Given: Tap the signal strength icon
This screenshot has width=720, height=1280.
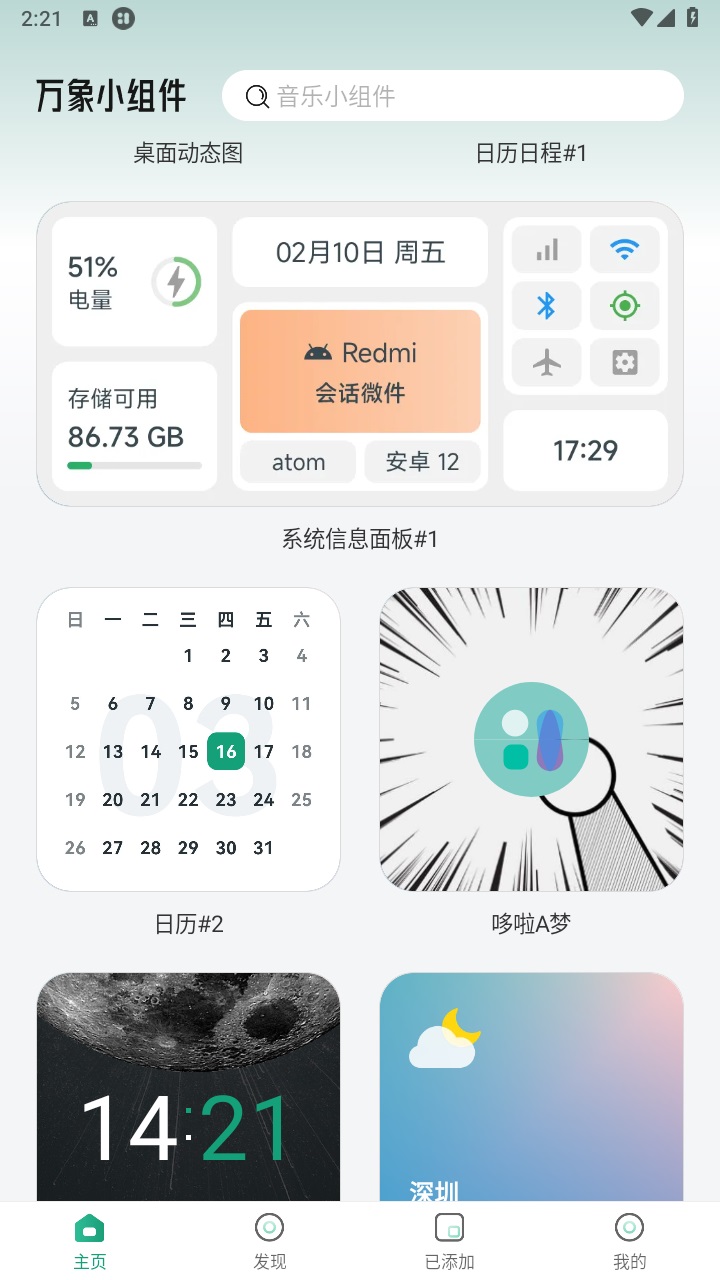Looking at the screenshot, I should click(545, 249).
